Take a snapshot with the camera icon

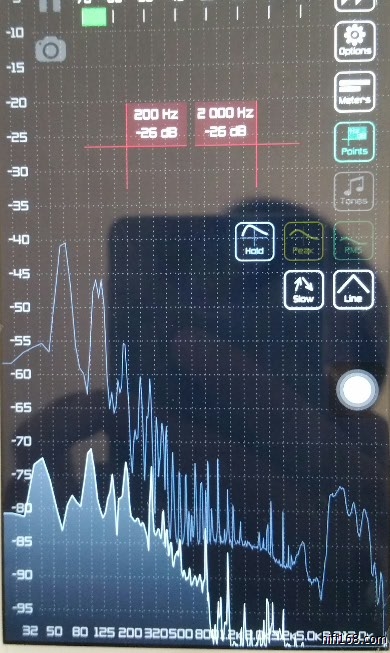50,50
